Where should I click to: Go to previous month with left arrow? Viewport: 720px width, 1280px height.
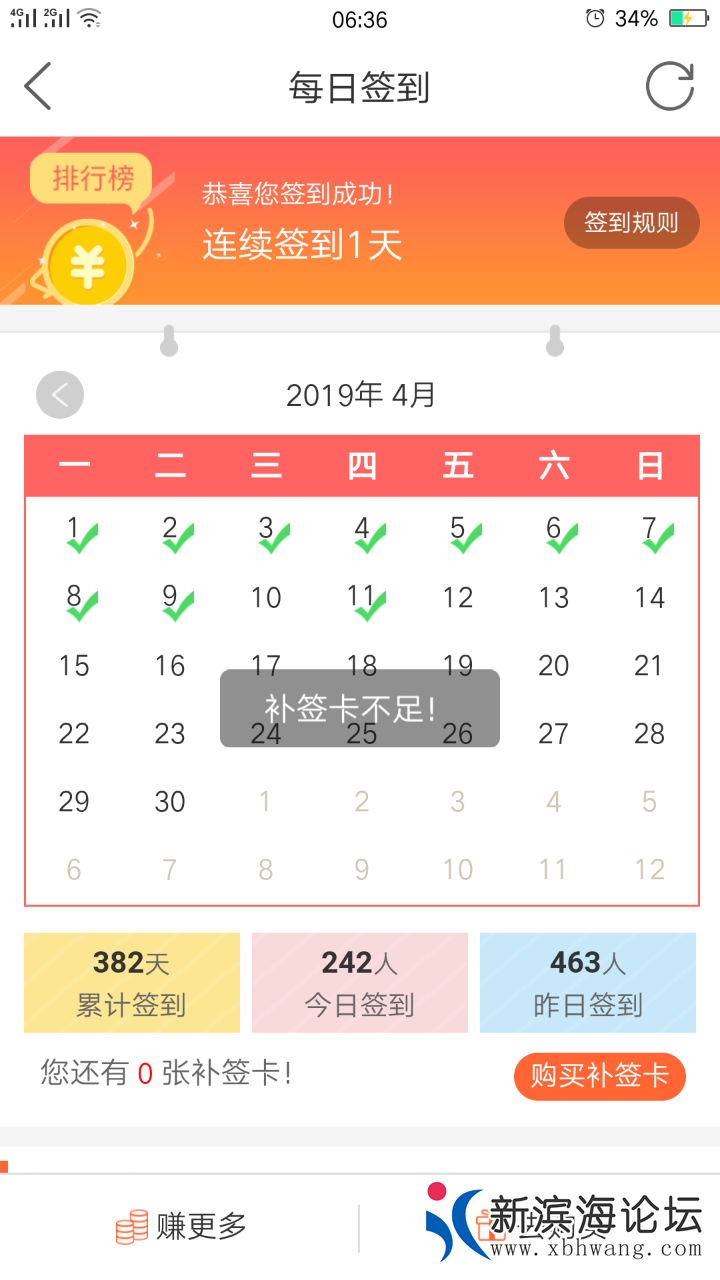tap(59, 394)
